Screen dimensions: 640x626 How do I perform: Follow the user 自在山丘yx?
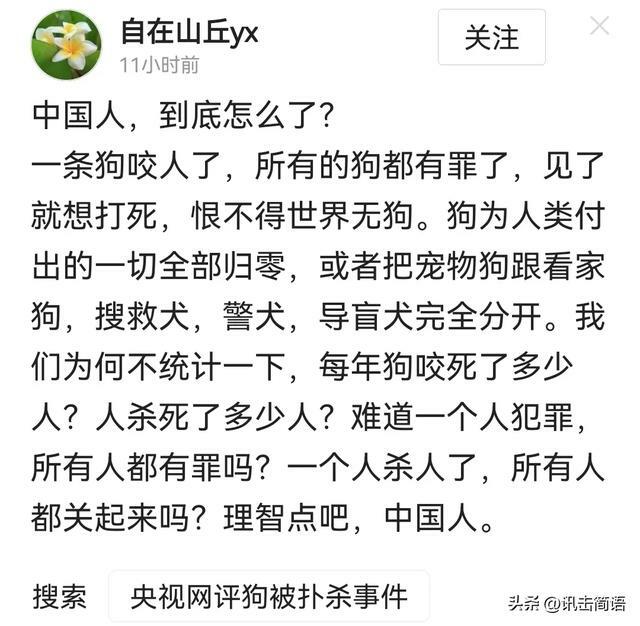point(492,38)
